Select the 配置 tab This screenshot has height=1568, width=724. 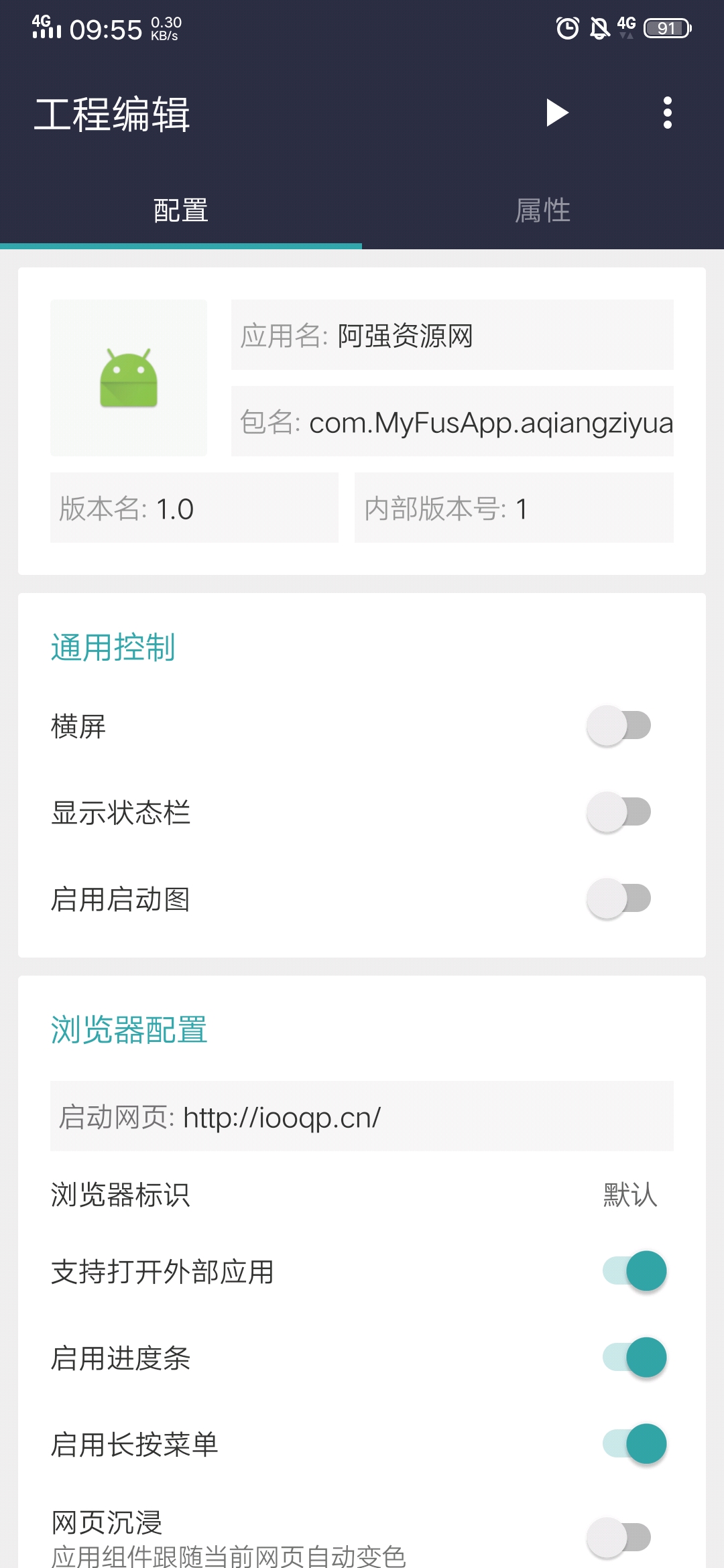pyautogui.click(x=180, y=210)
